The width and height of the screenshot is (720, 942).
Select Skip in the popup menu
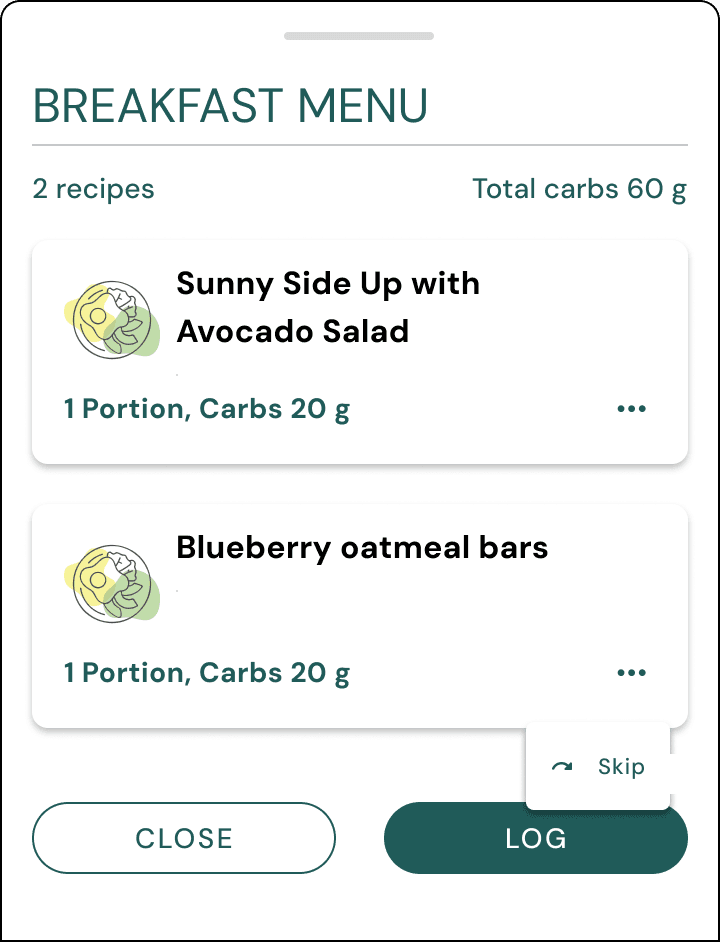click(598, 767)
